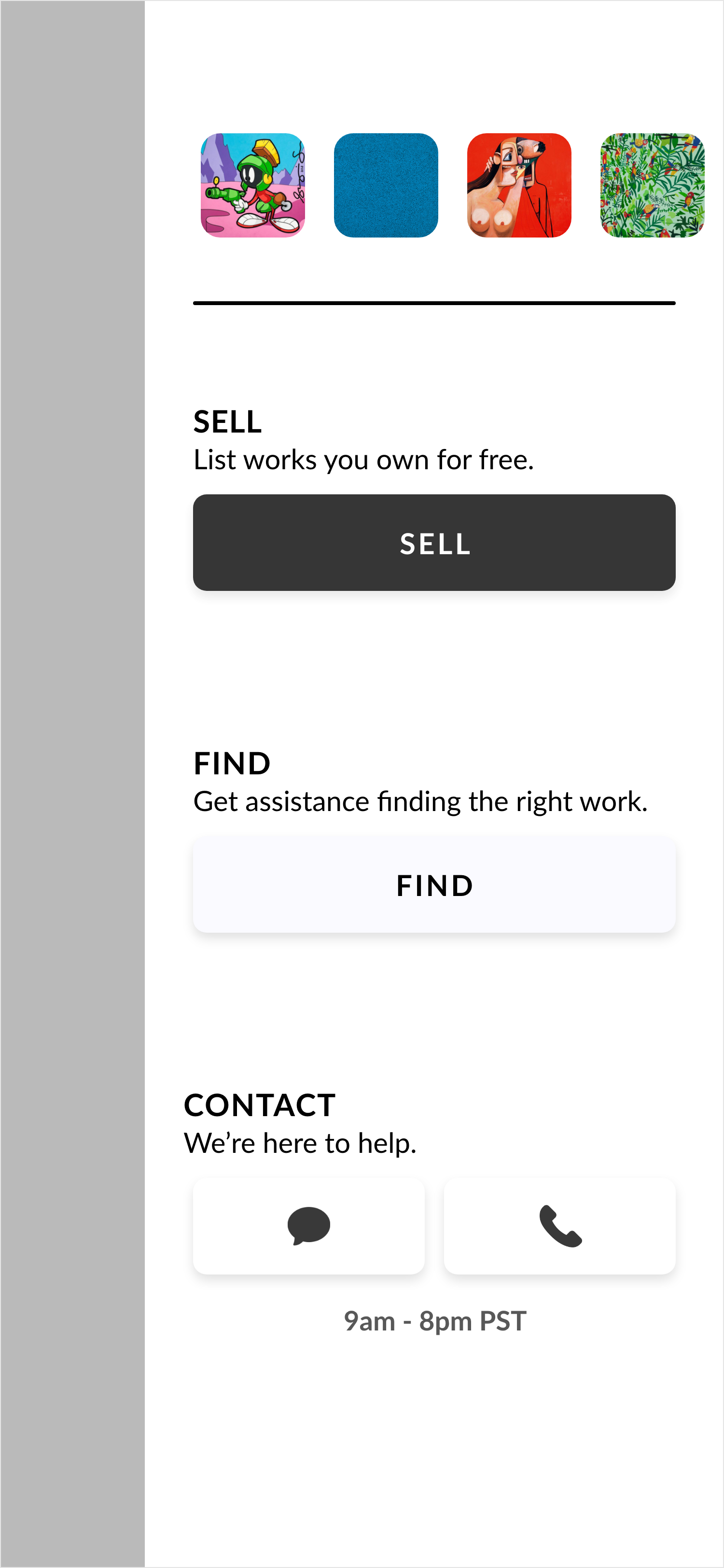Call support via the phone button
Viewport: 724px width, 1568px height.
pos(559,1226)
